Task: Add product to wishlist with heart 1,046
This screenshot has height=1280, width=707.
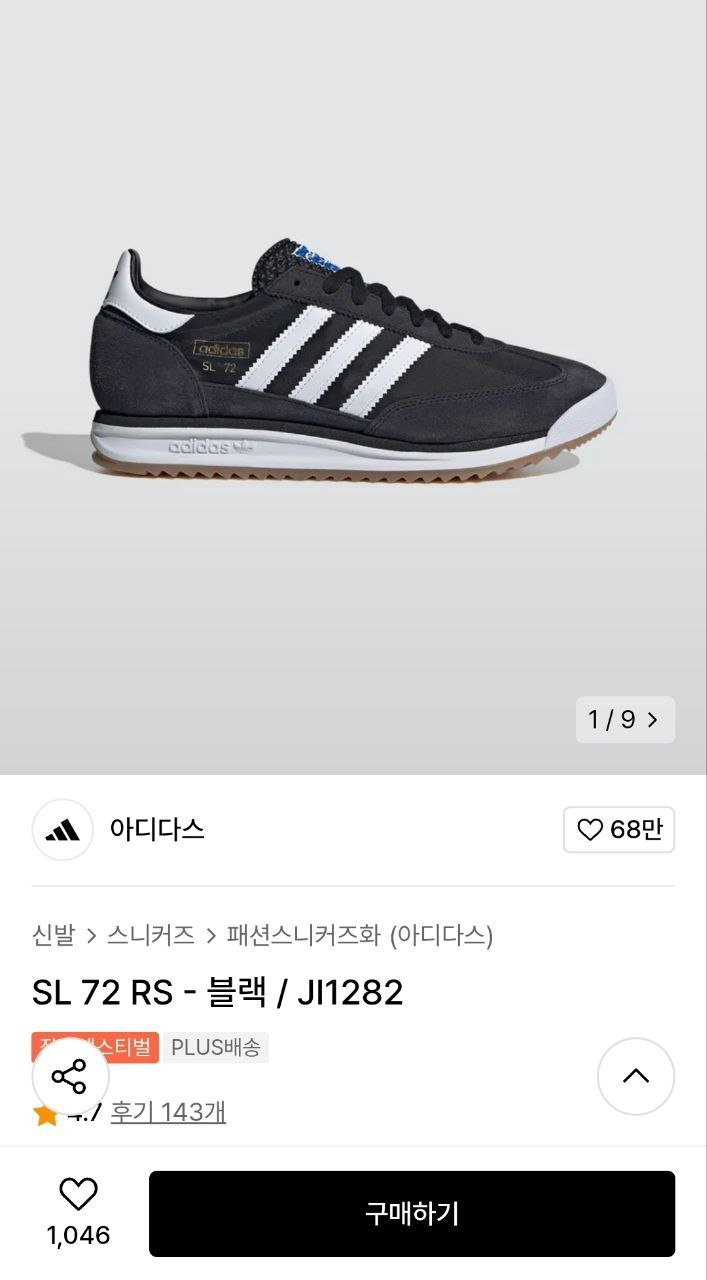Action: click(78, 1212)
